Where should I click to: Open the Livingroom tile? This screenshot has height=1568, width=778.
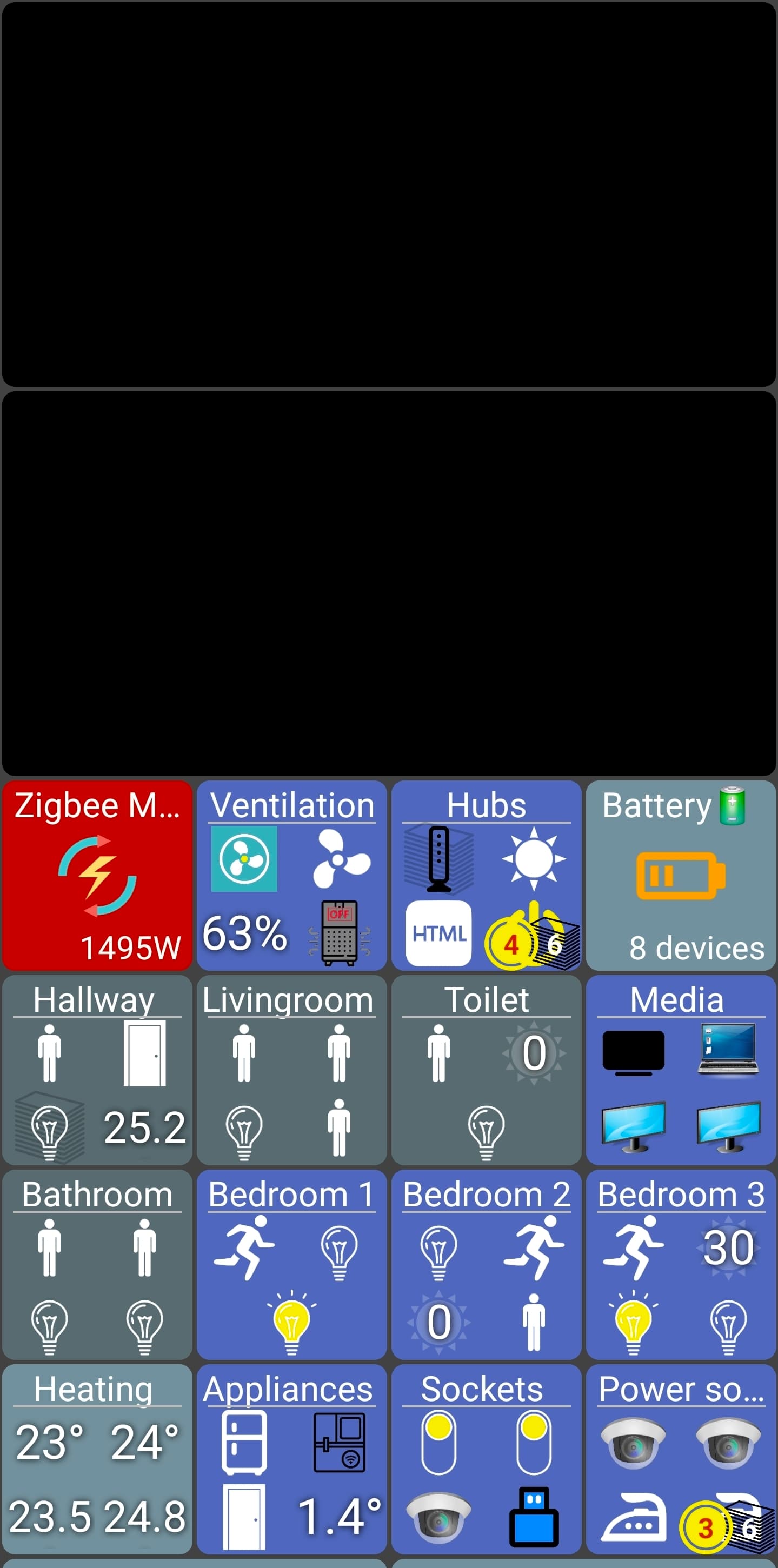pyautogui.click(x=291, y=1070)
